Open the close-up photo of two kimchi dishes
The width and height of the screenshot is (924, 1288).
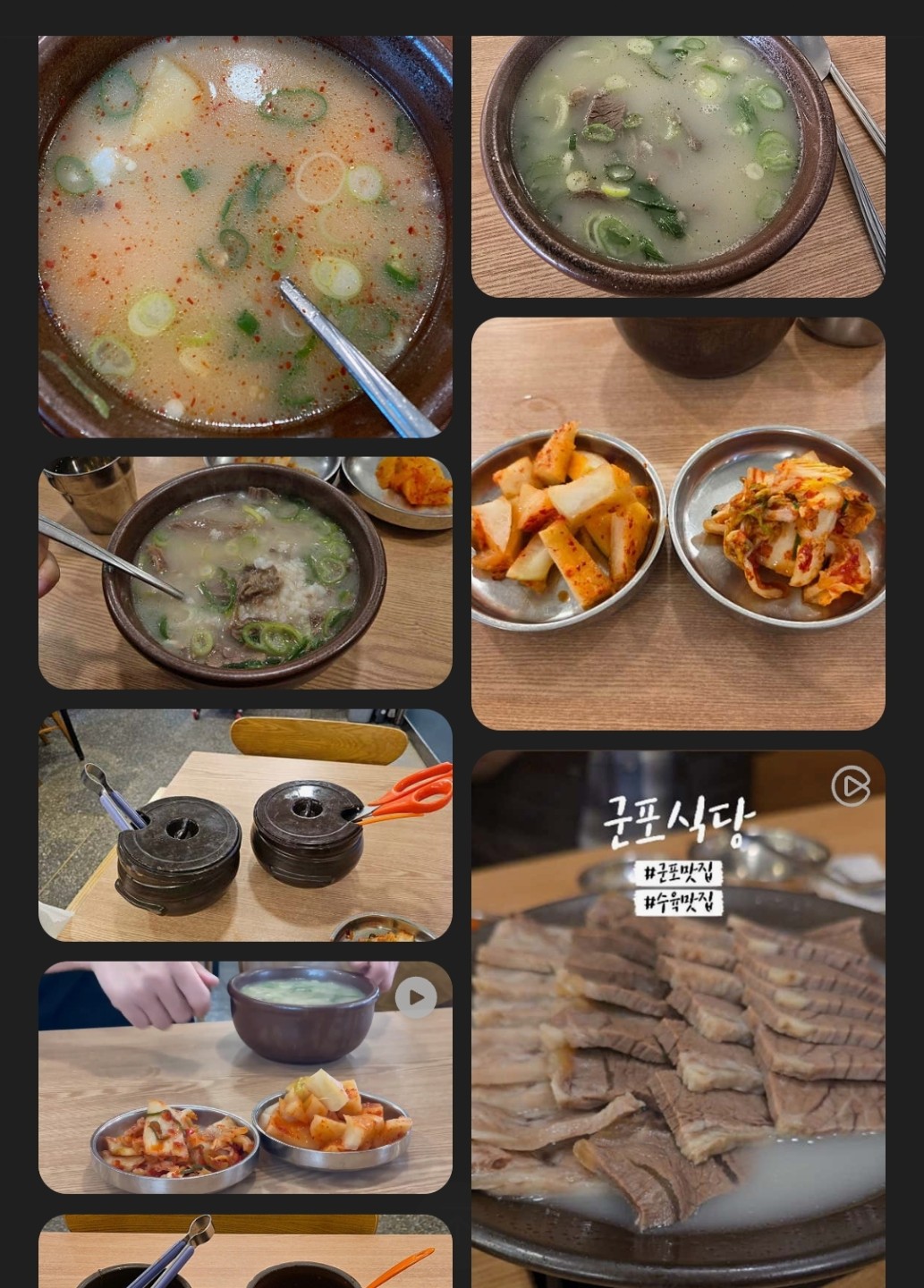click(x=678, y=524)
